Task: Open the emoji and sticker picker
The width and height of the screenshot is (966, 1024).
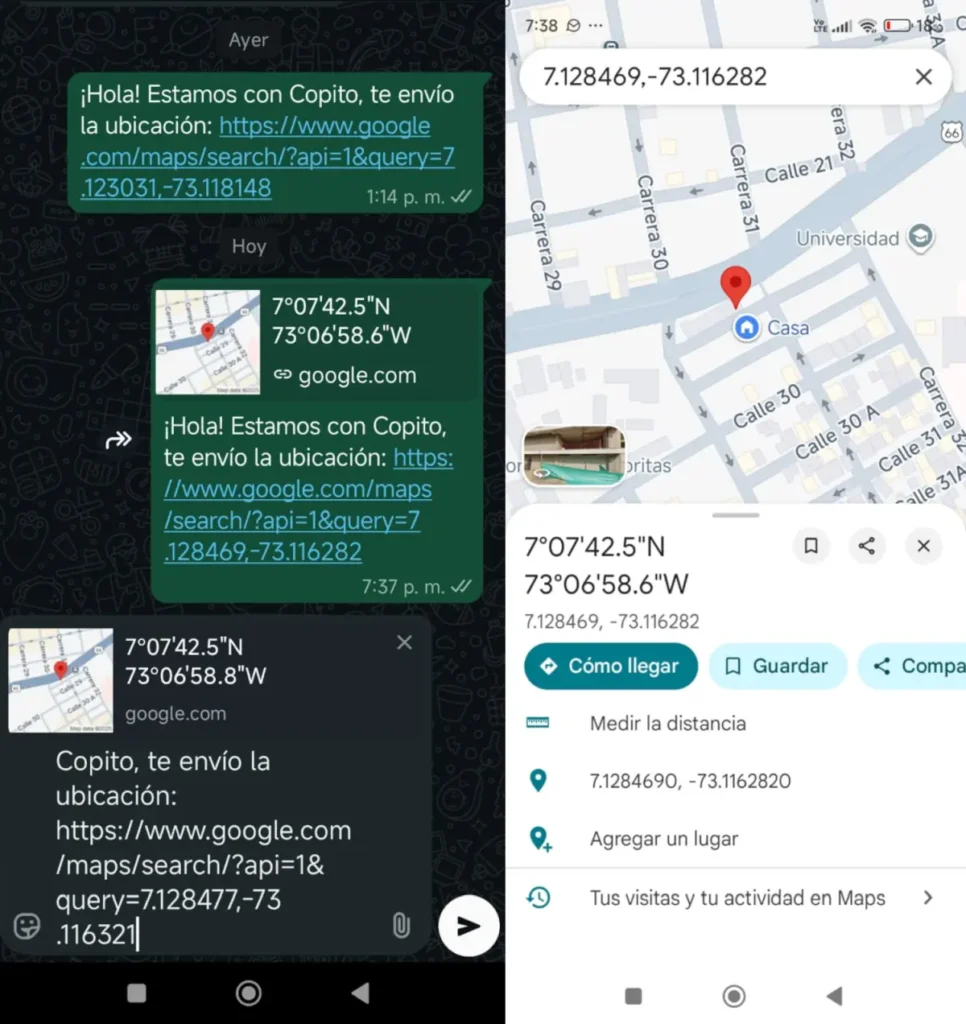Action: pyautogui.click(x=27, y=926)
